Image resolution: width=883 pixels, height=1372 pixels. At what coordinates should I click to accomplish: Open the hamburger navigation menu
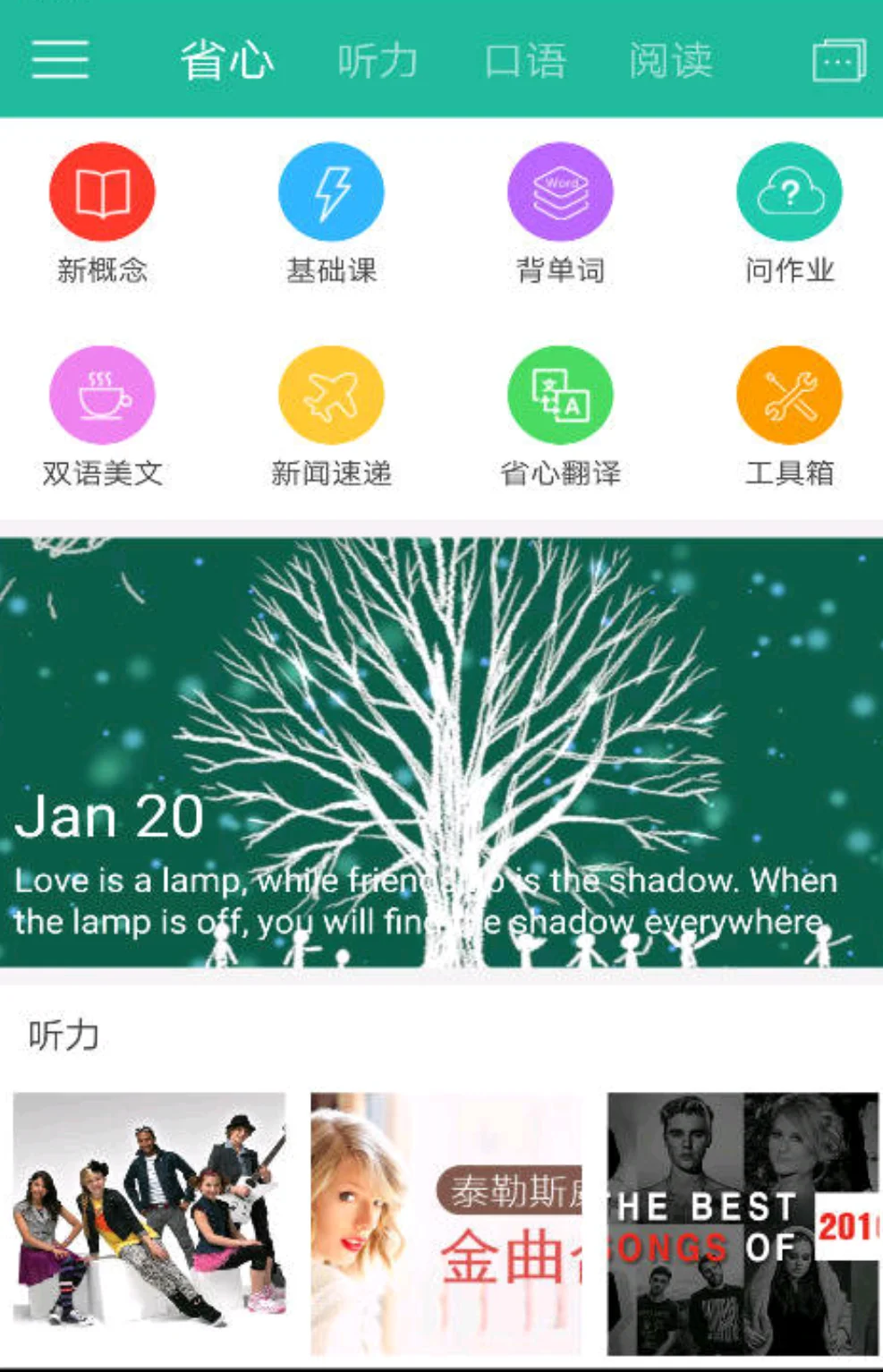click(x=59, y=61)
